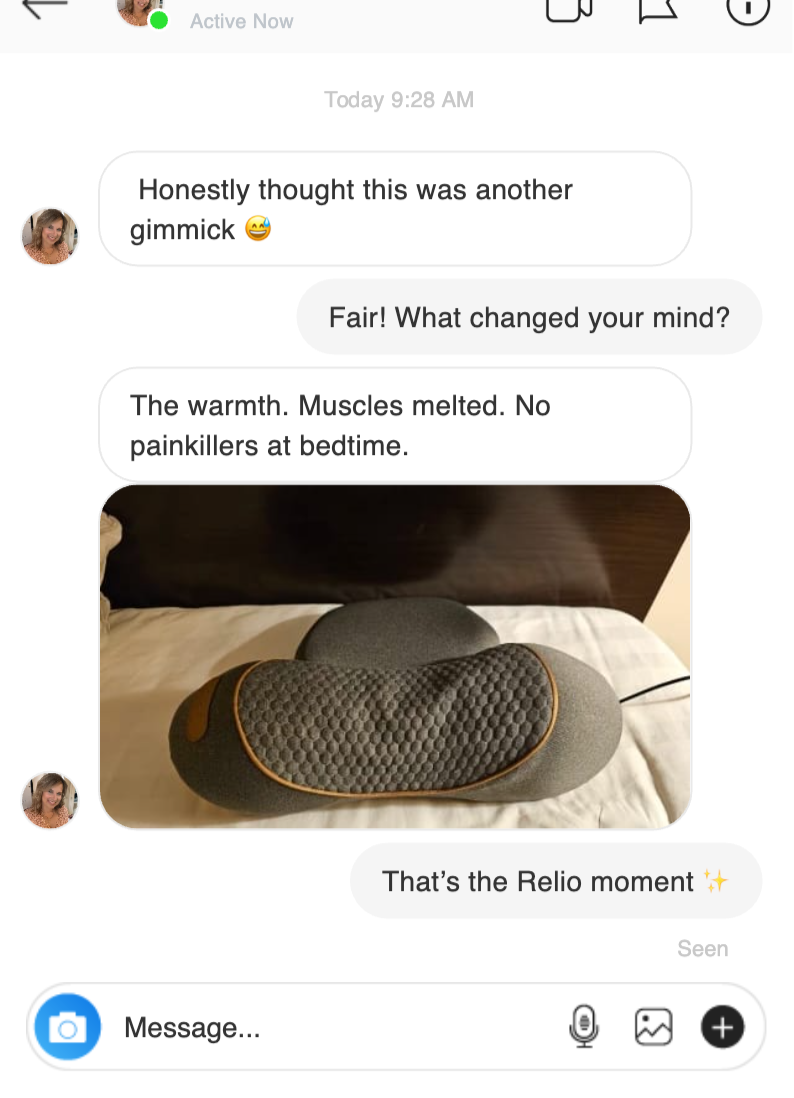Record a voice message

(583, 1027)
